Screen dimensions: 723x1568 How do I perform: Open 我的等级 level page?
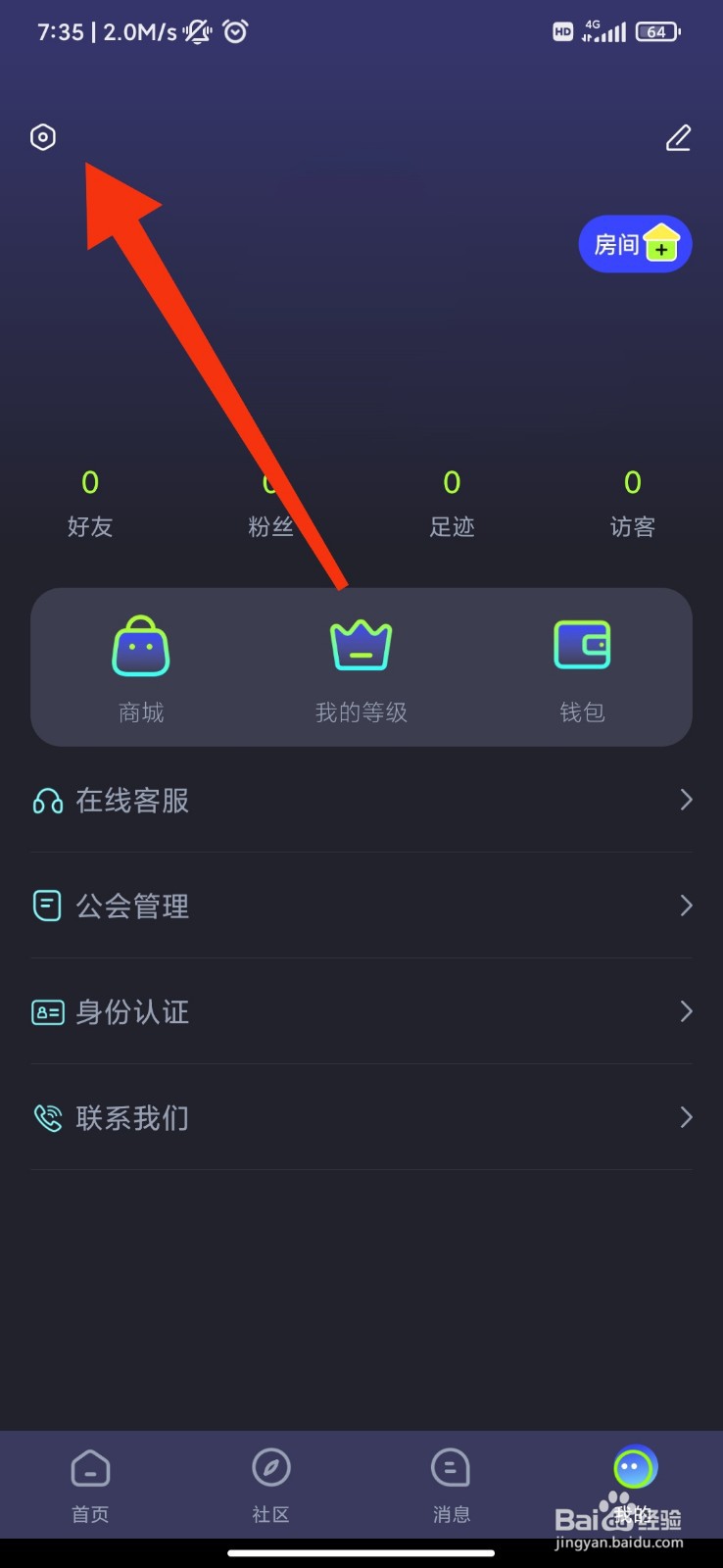361,669
